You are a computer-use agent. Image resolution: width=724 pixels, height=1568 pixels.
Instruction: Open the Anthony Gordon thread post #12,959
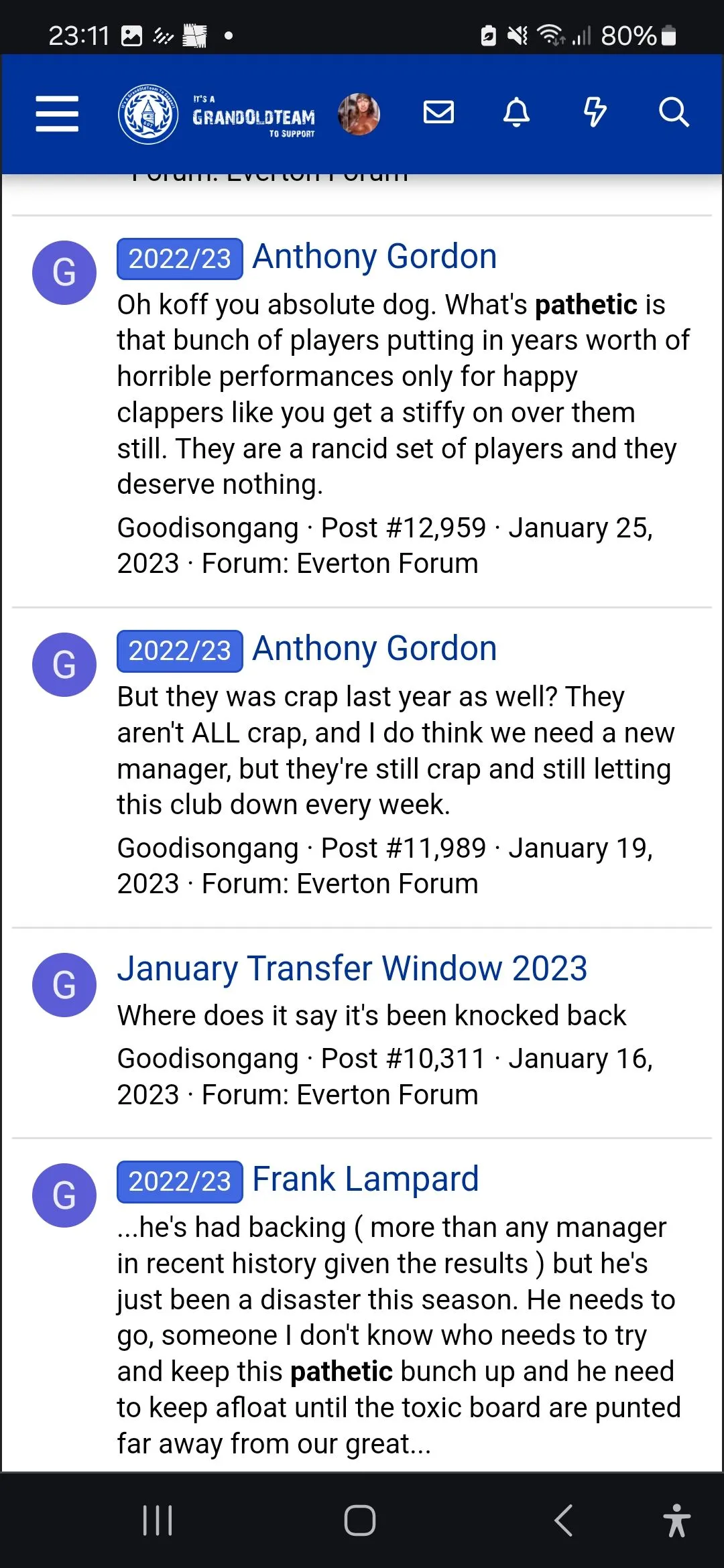(x=374, y=257)
